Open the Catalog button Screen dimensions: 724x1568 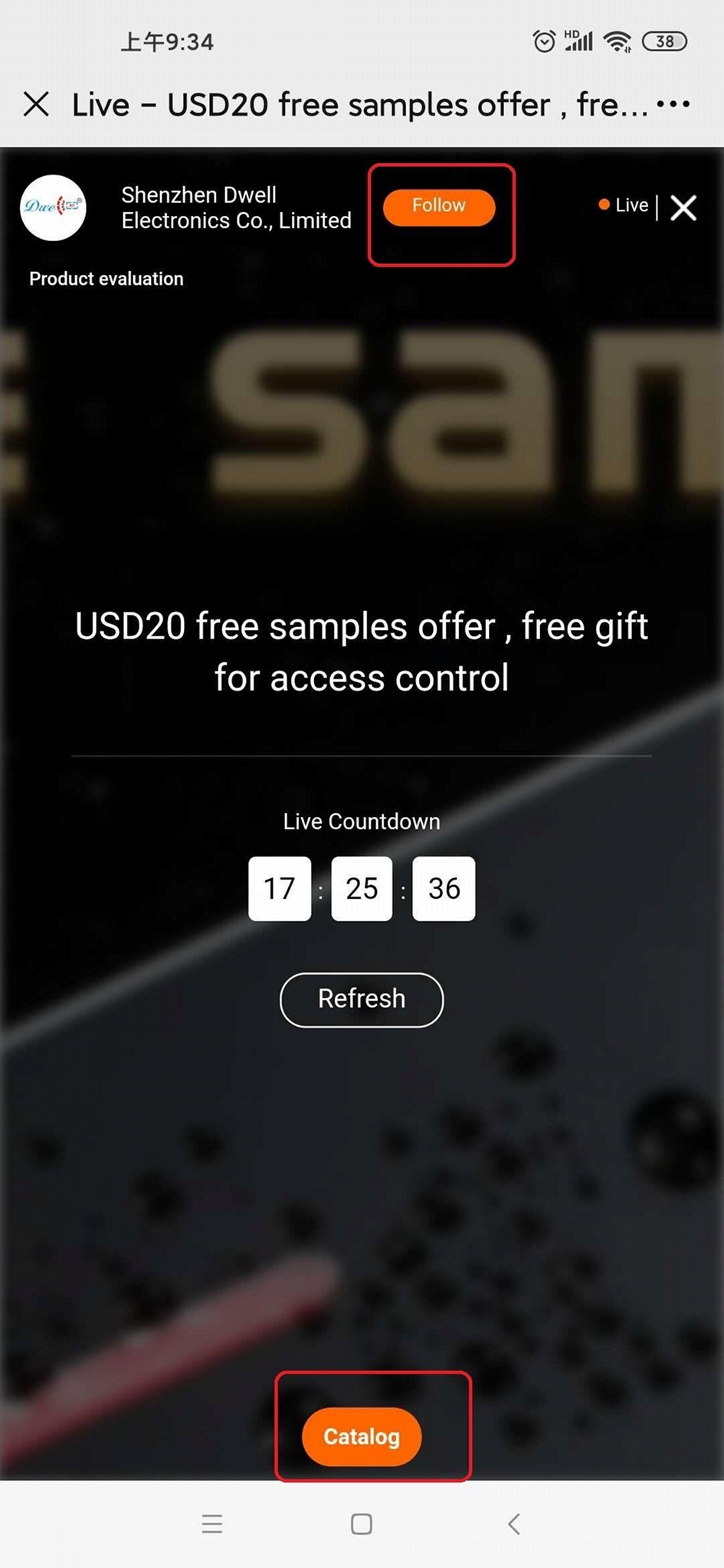coord(362,1437)
